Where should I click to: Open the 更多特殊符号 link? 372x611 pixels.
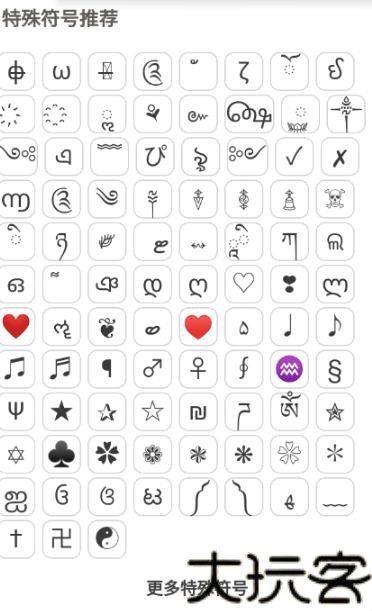197,588
